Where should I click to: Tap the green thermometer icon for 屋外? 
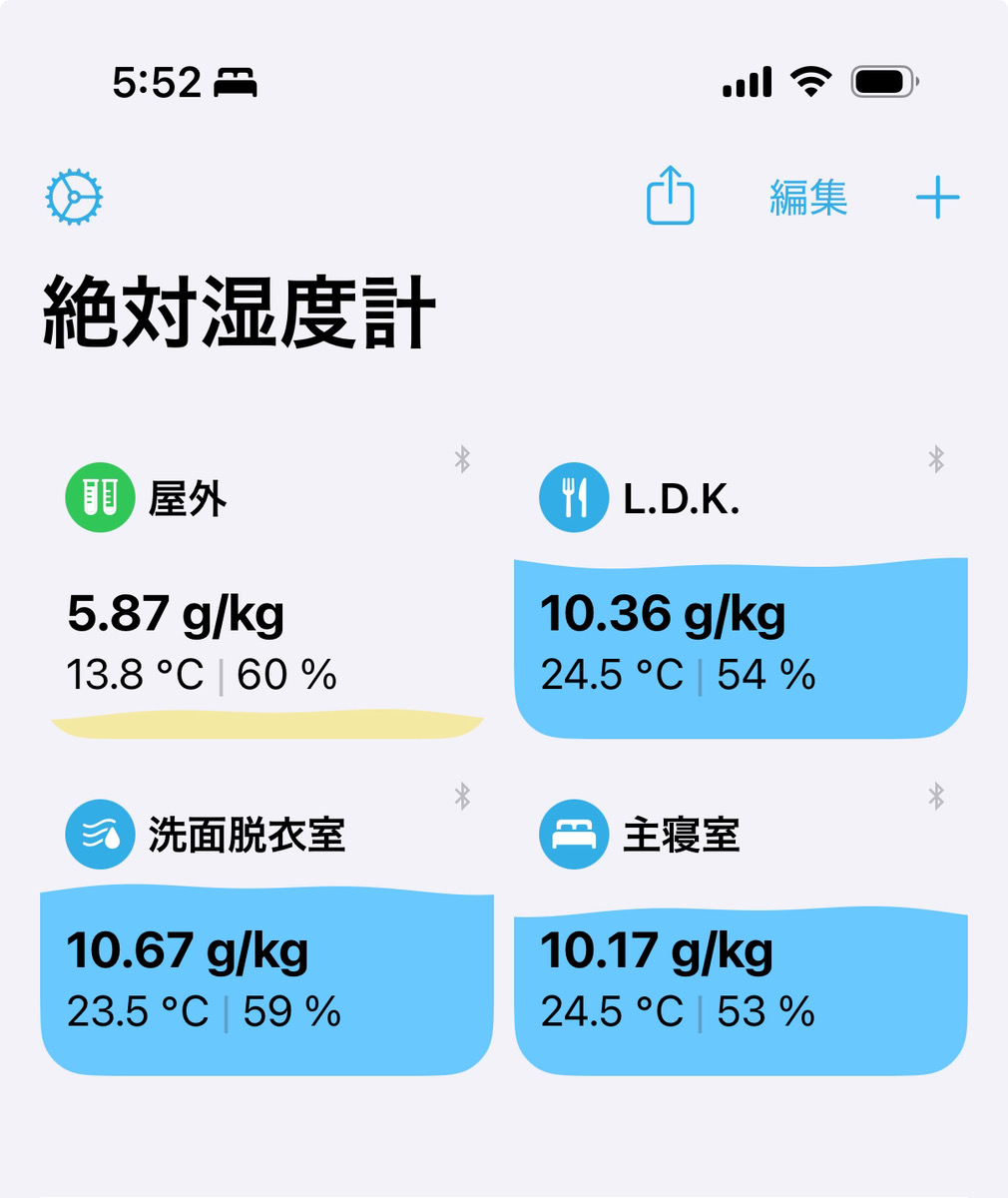(99, 496)
